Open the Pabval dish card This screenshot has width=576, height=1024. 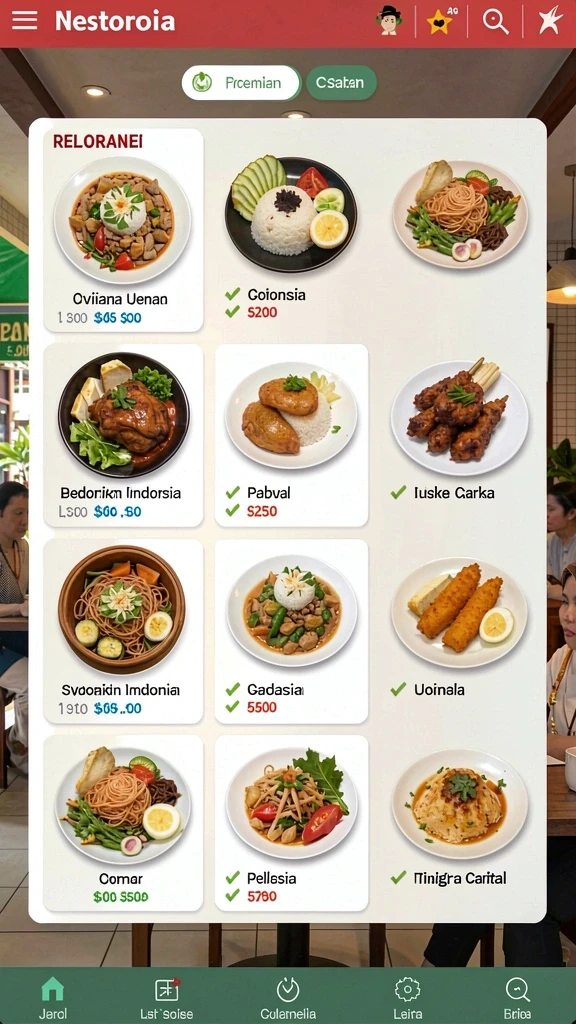tap(291, 435)
